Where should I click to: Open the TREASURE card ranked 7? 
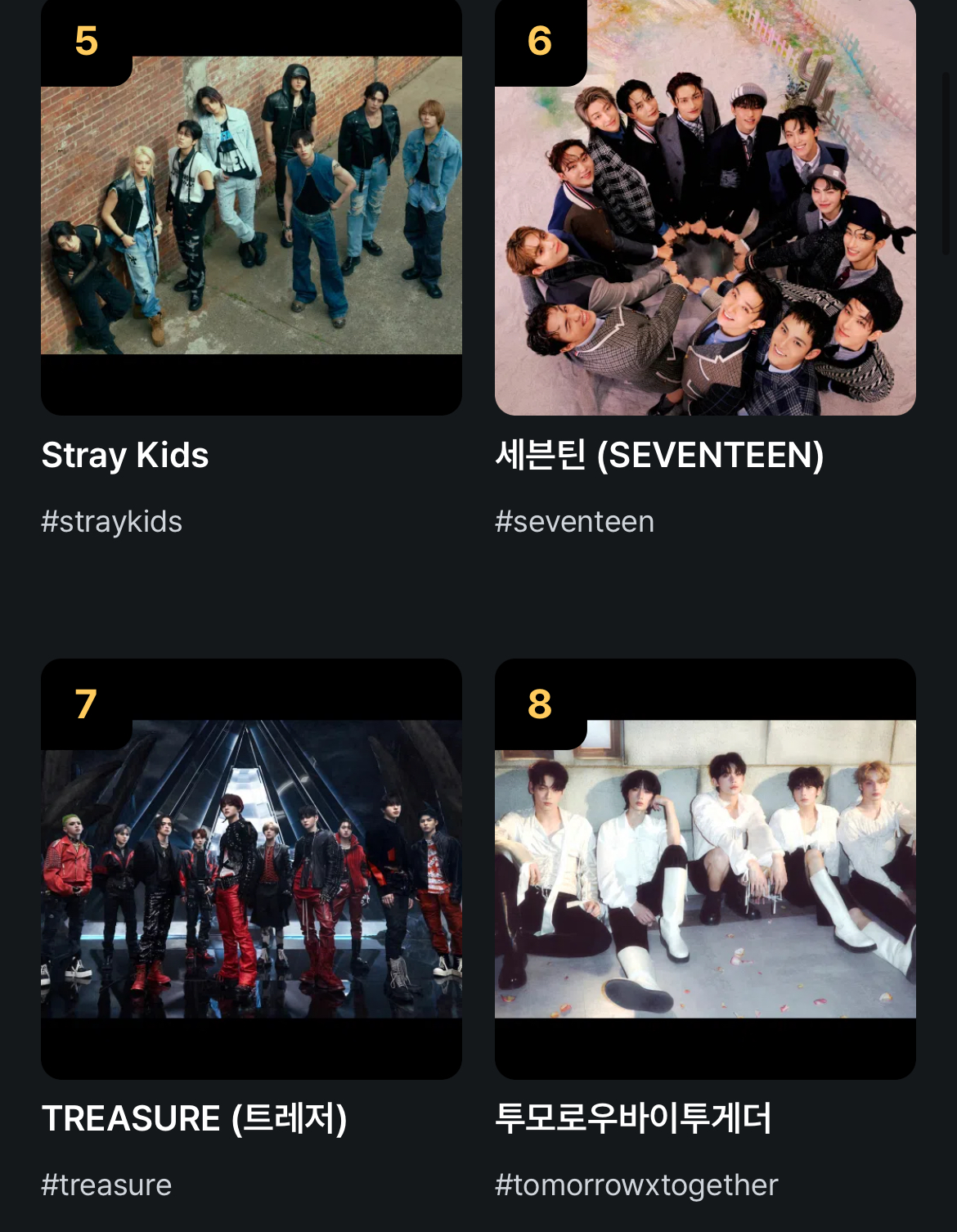tap(251, 869)
